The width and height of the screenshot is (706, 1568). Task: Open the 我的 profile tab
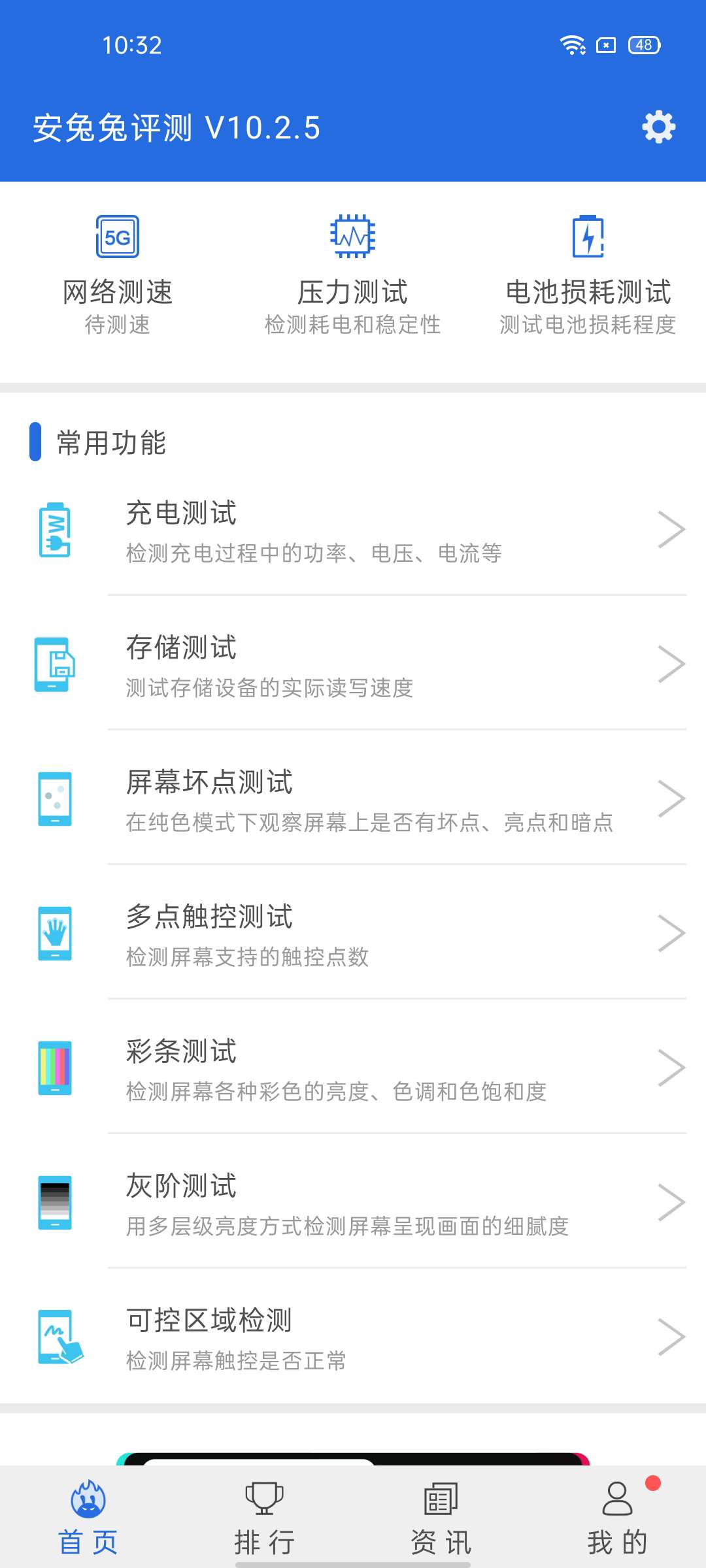618,1517
